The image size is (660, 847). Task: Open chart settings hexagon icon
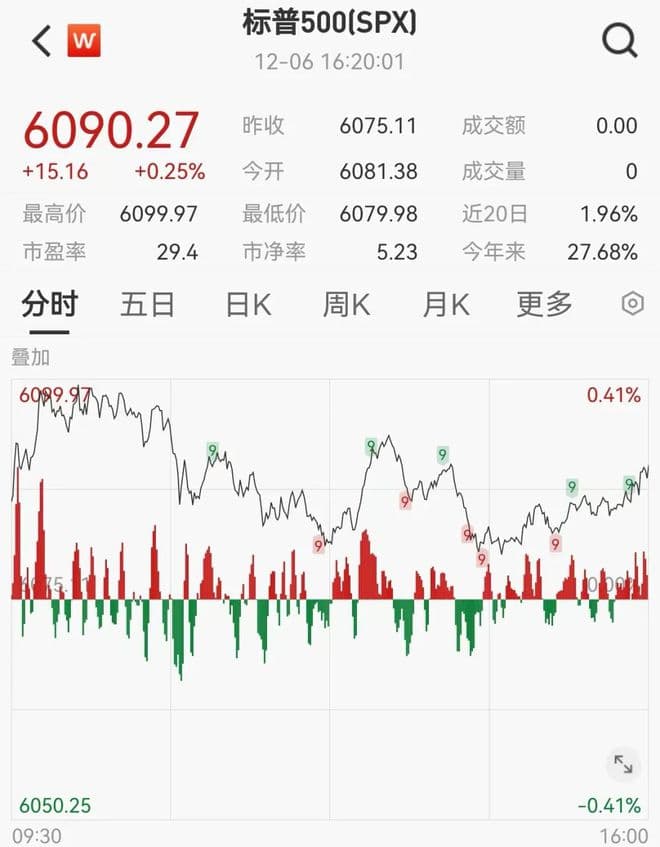pyautogui.click(x=632, y=304)
